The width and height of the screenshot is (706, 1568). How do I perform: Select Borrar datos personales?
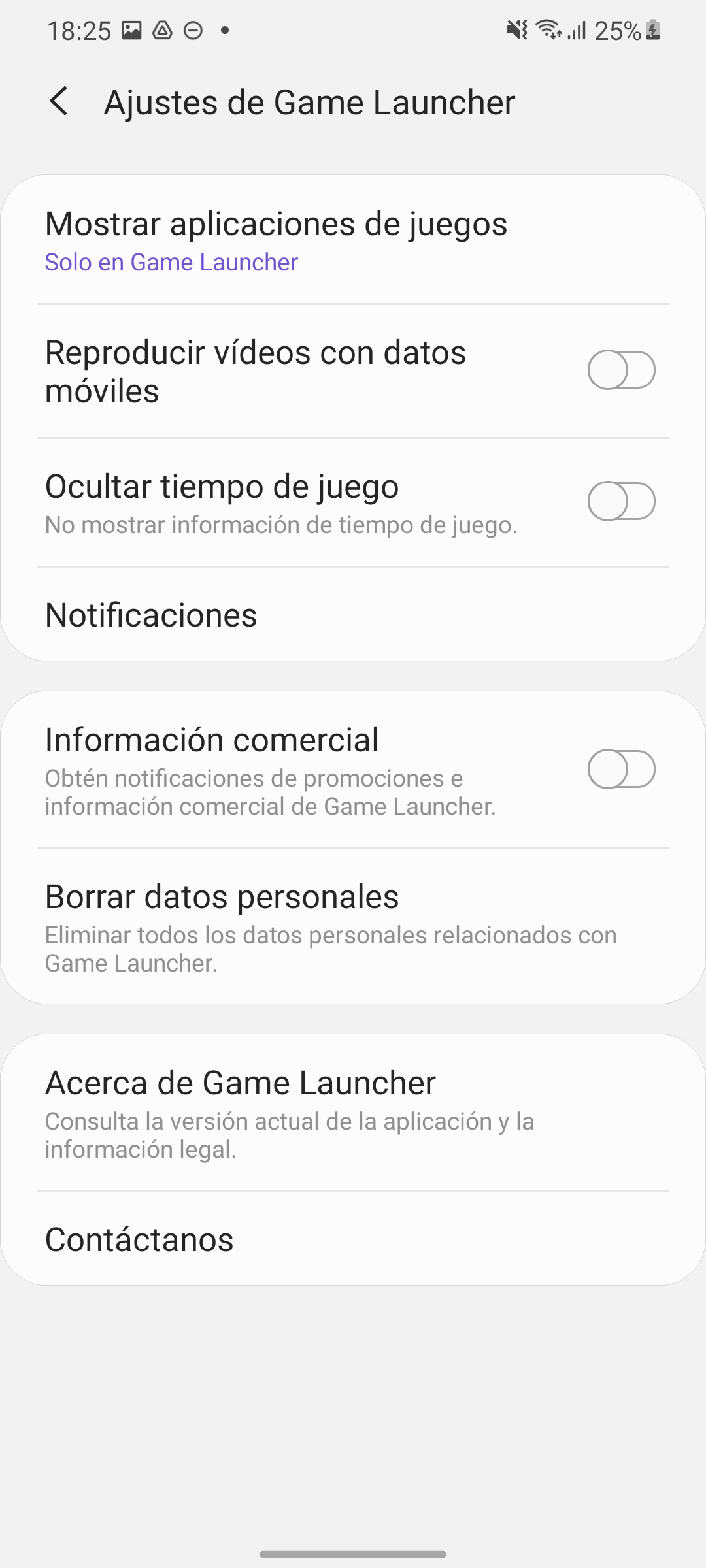(x=353, y=926)
